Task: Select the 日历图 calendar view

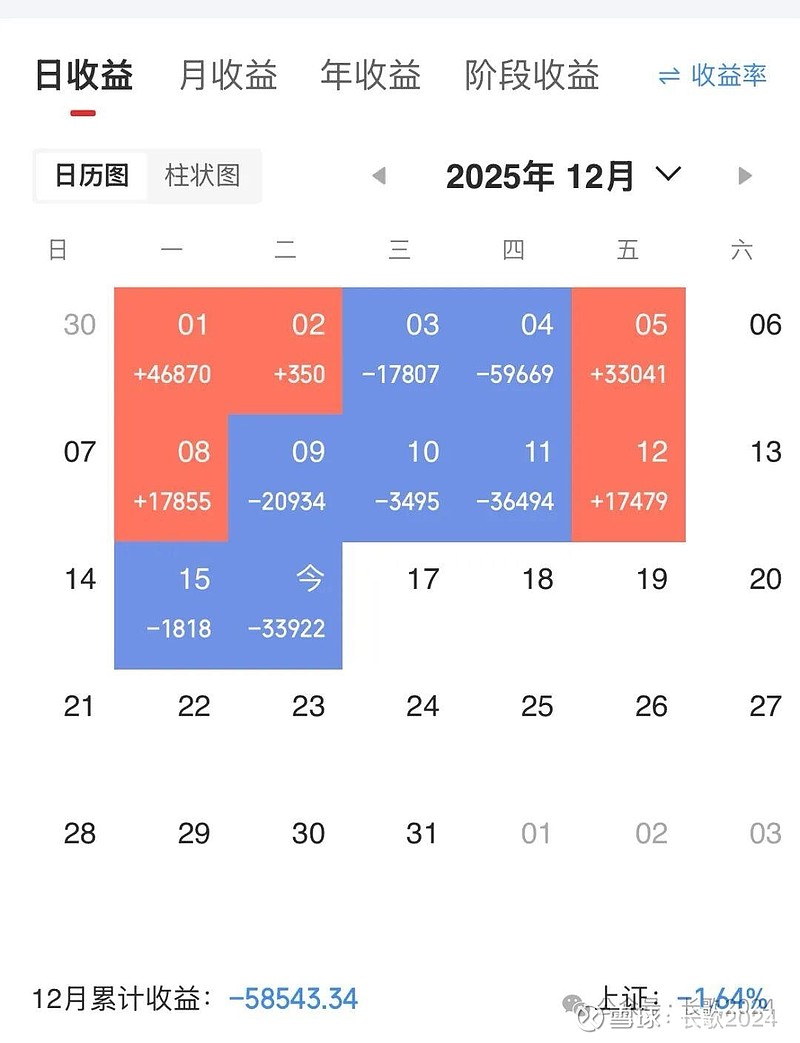Action: pos(94,176)
